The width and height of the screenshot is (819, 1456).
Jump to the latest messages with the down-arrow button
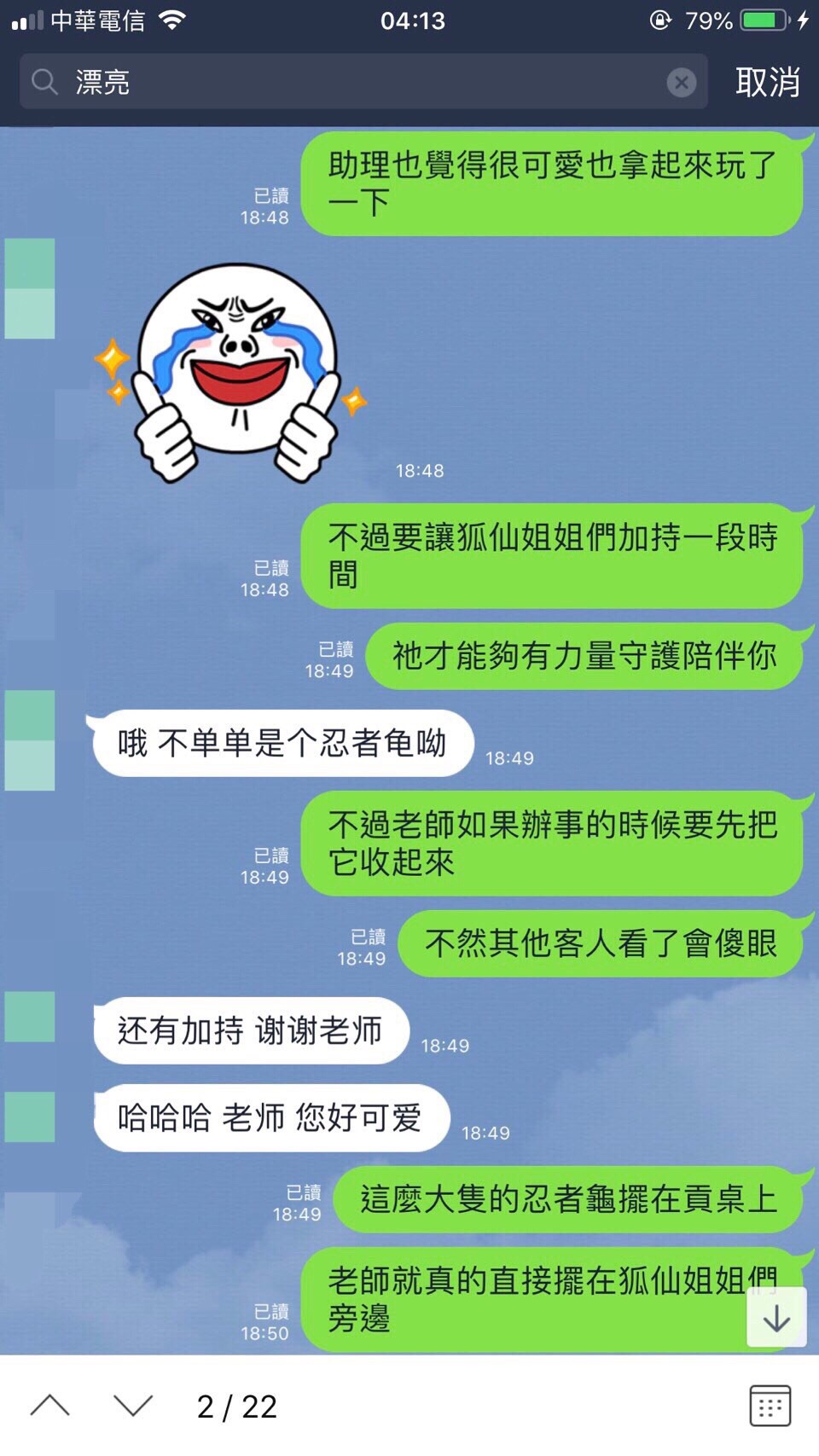(776, 1320)
